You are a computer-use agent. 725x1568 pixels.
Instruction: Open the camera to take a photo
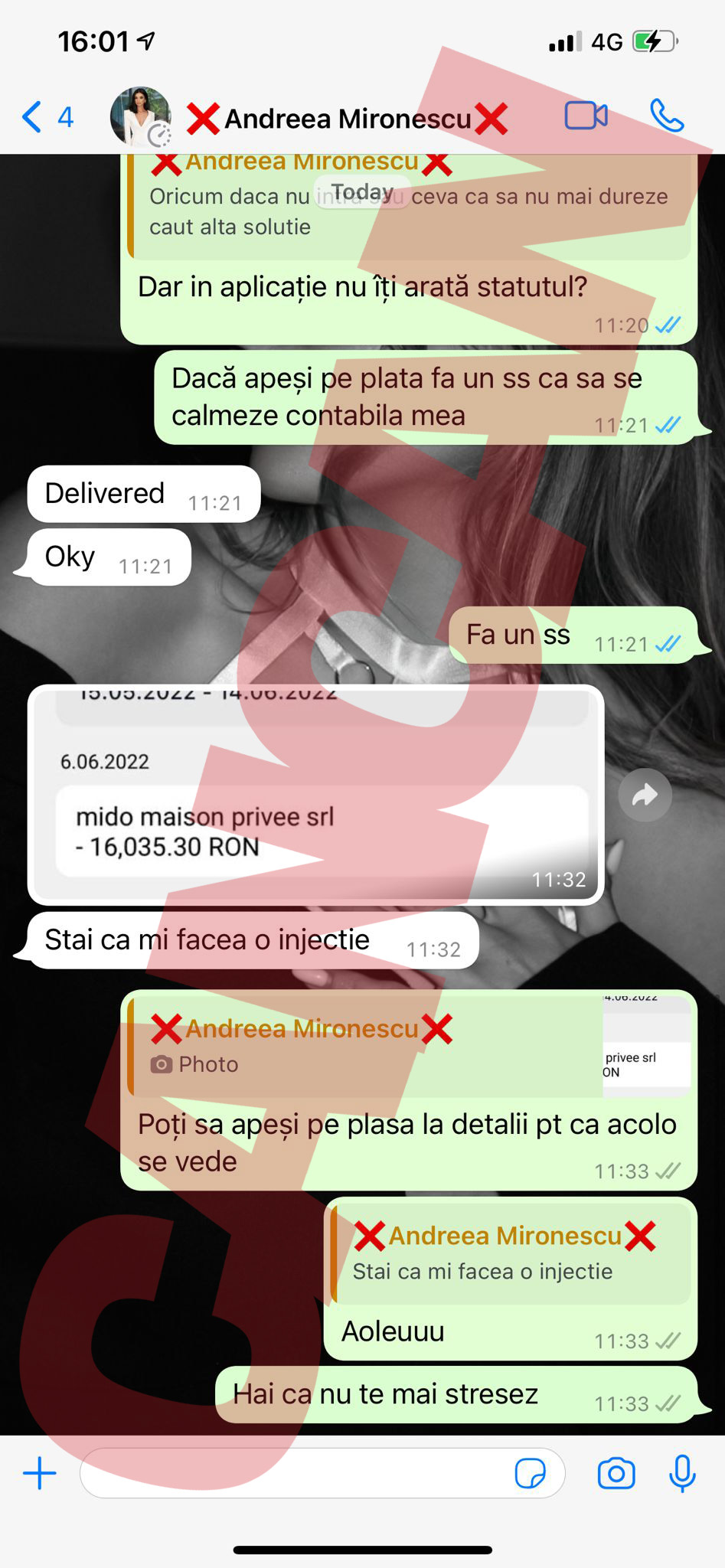pos(616,1473)
